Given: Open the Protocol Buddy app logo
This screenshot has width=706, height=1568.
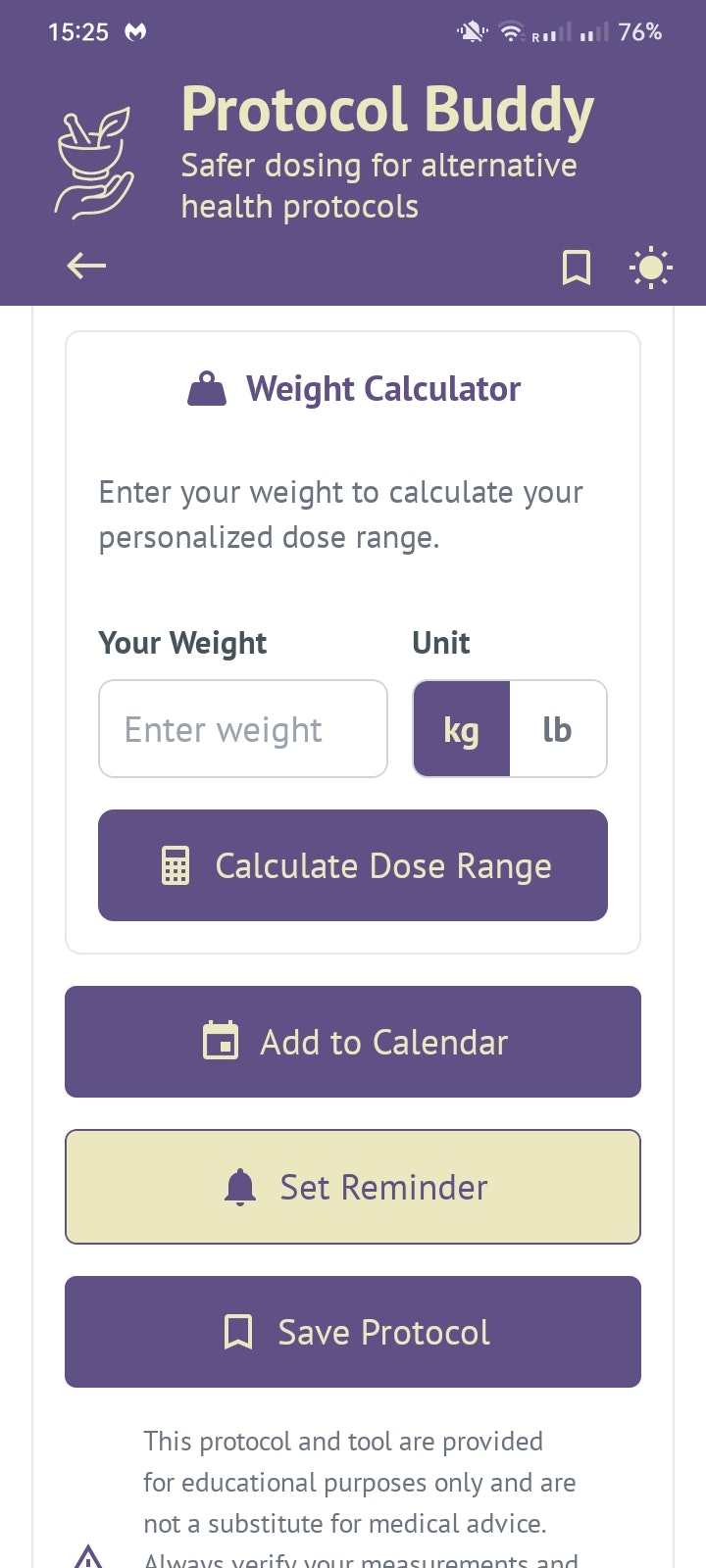Looking at the screenshot, I should (x=93, y=157).
